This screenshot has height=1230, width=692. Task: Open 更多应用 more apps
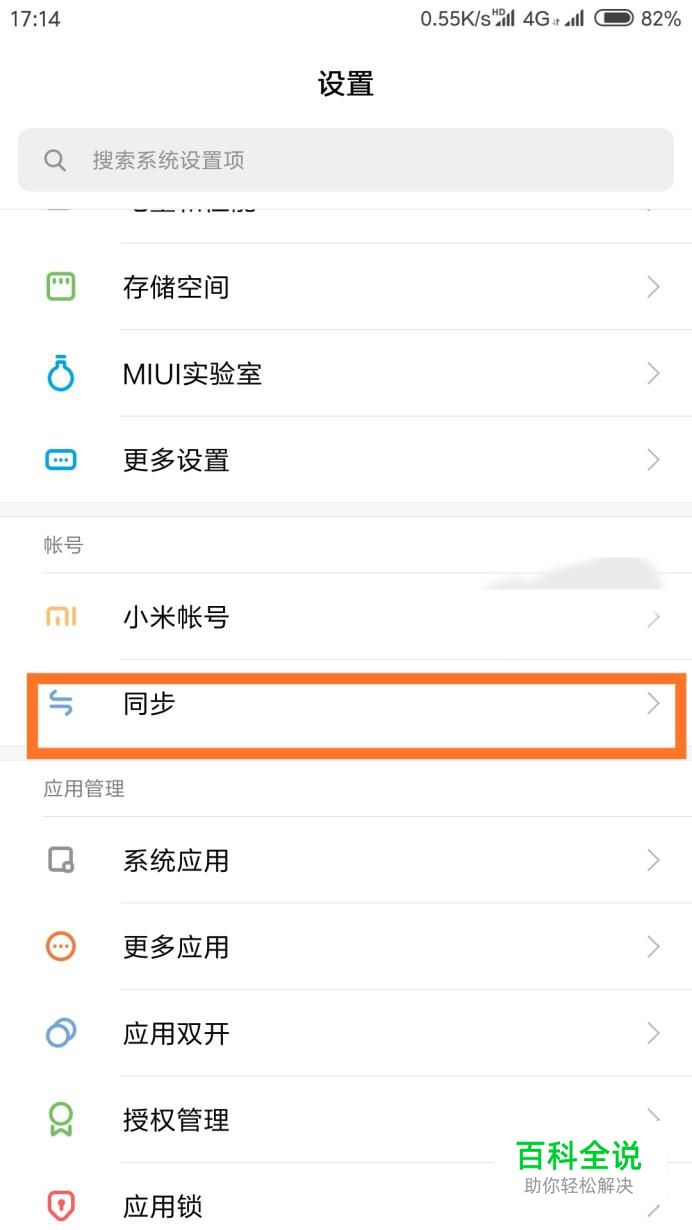click(345, 947)
